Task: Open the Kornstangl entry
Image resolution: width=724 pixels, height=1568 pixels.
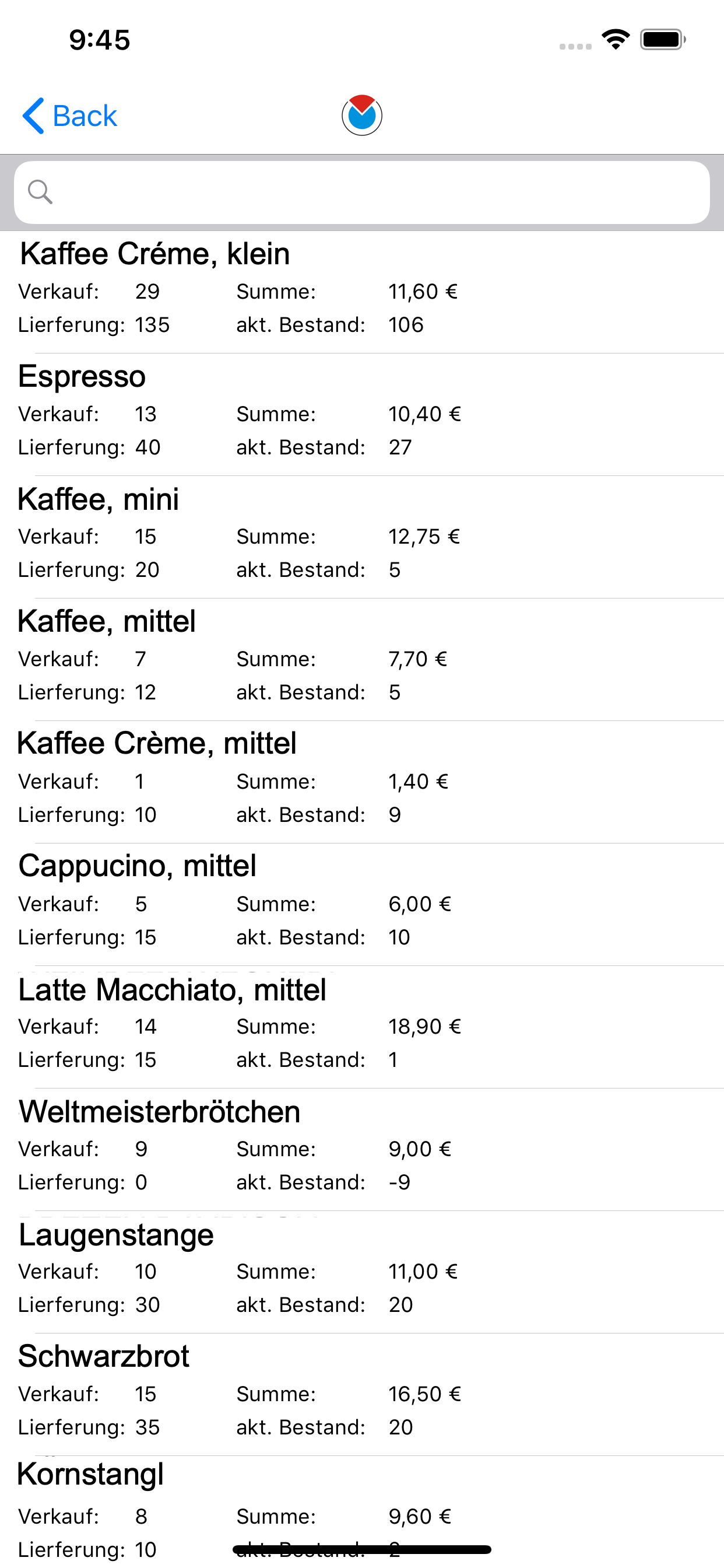Action: 362,1511
